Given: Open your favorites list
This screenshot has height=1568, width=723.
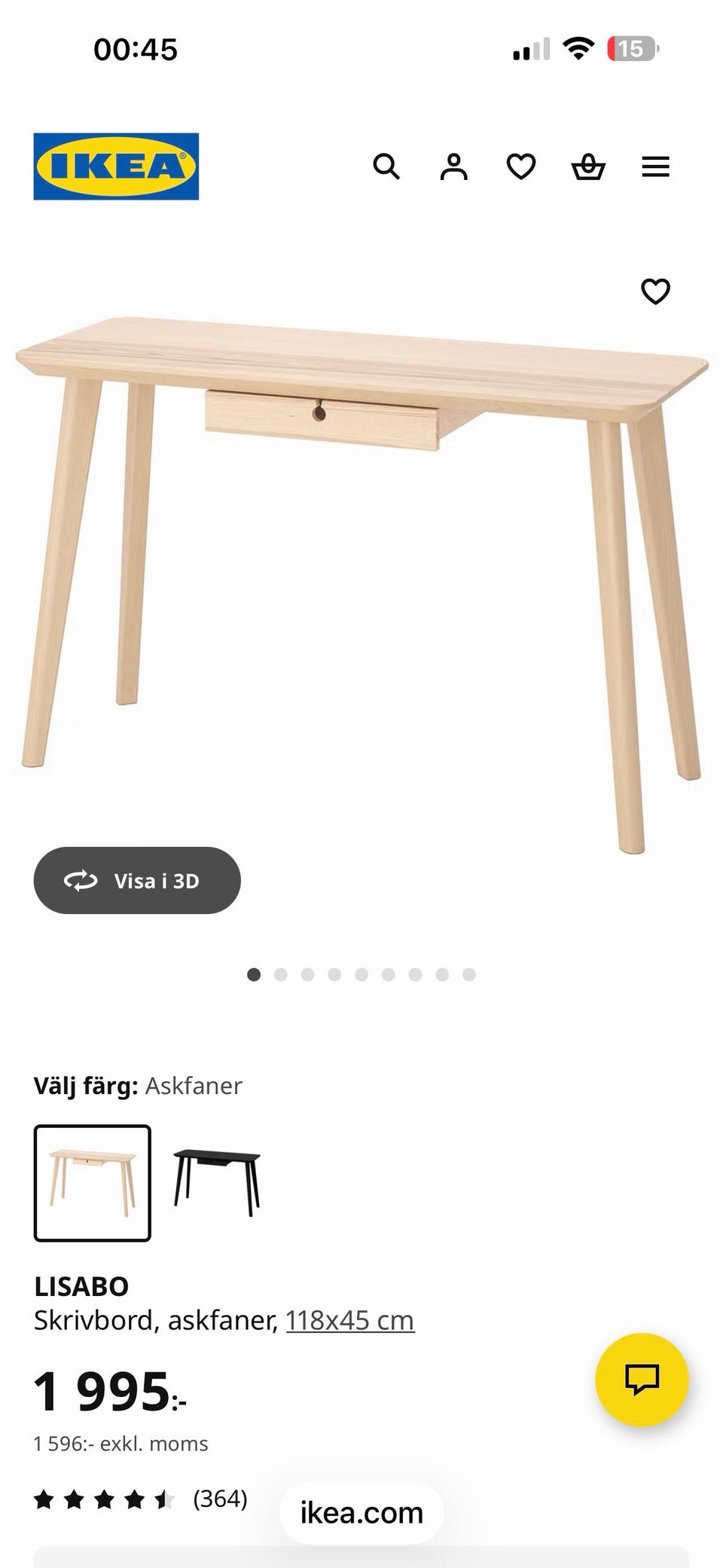Looking at the screenshot, I should (520, 167).
